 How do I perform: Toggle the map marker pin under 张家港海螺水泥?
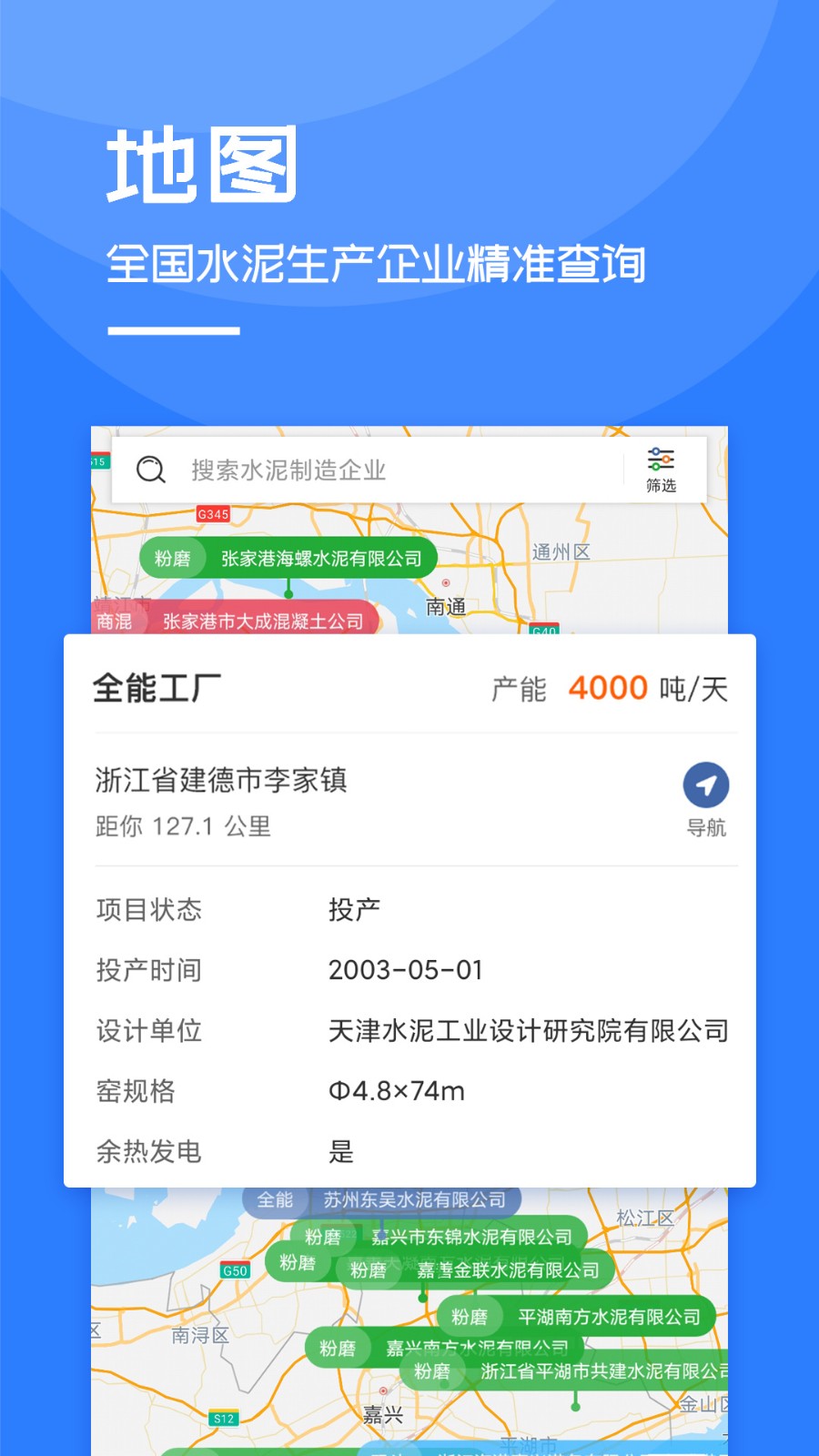288,593
